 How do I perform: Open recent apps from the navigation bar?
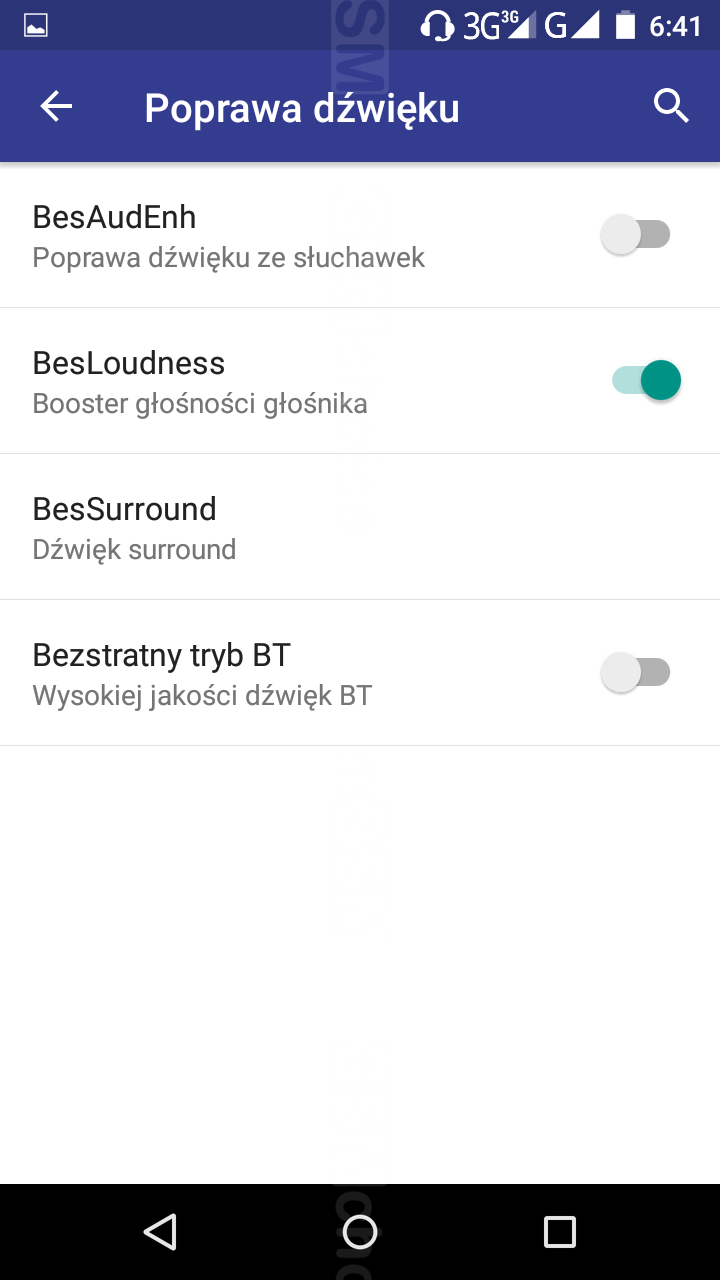click(x=560, y=1232)
